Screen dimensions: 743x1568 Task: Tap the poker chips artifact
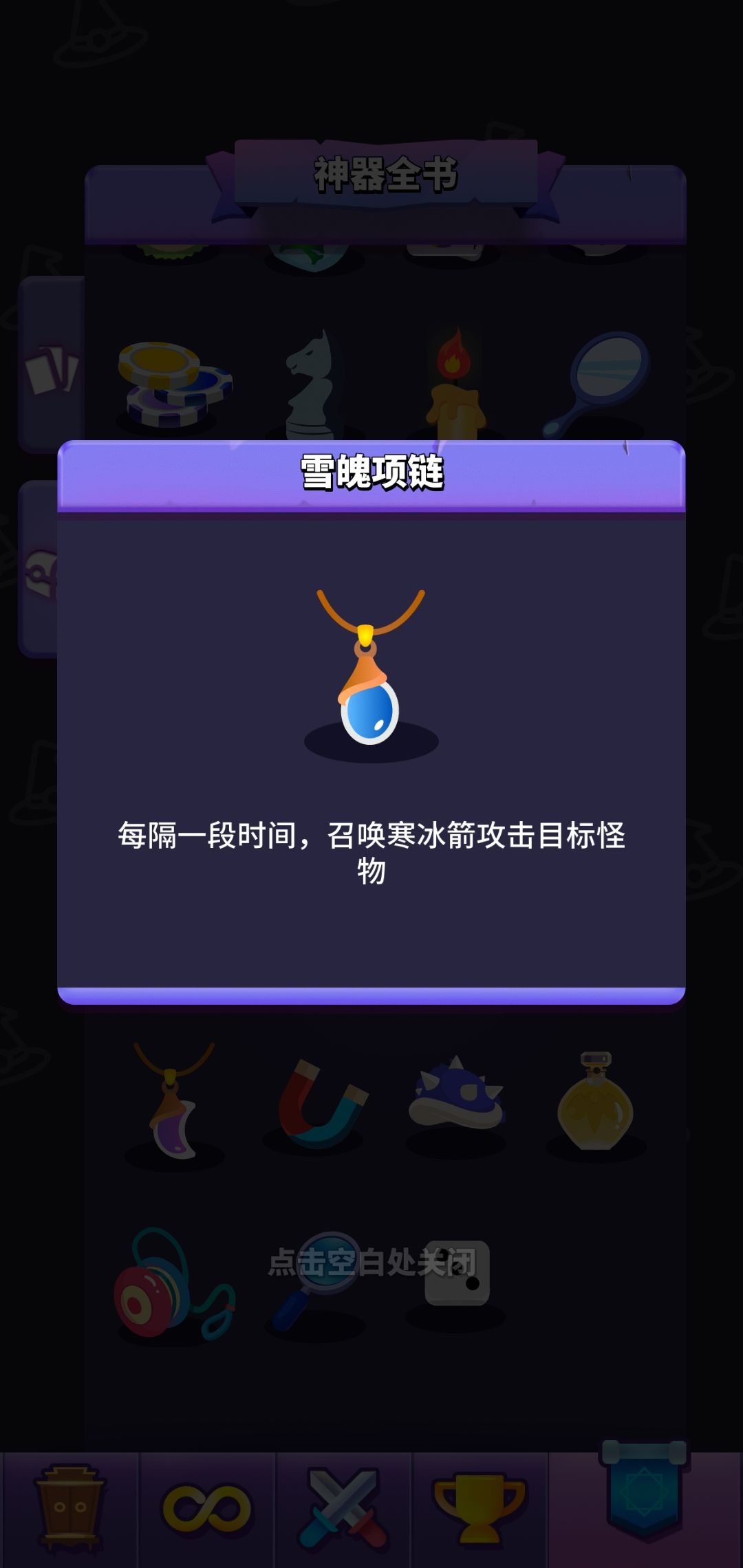pyautogui.click(x=172, y=382)
